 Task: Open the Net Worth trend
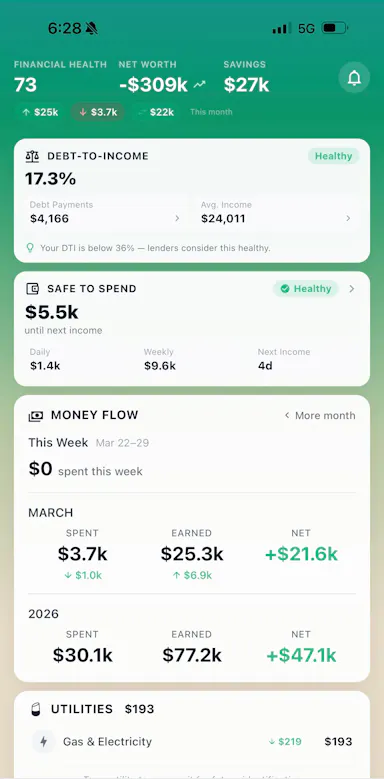point(199,85)
